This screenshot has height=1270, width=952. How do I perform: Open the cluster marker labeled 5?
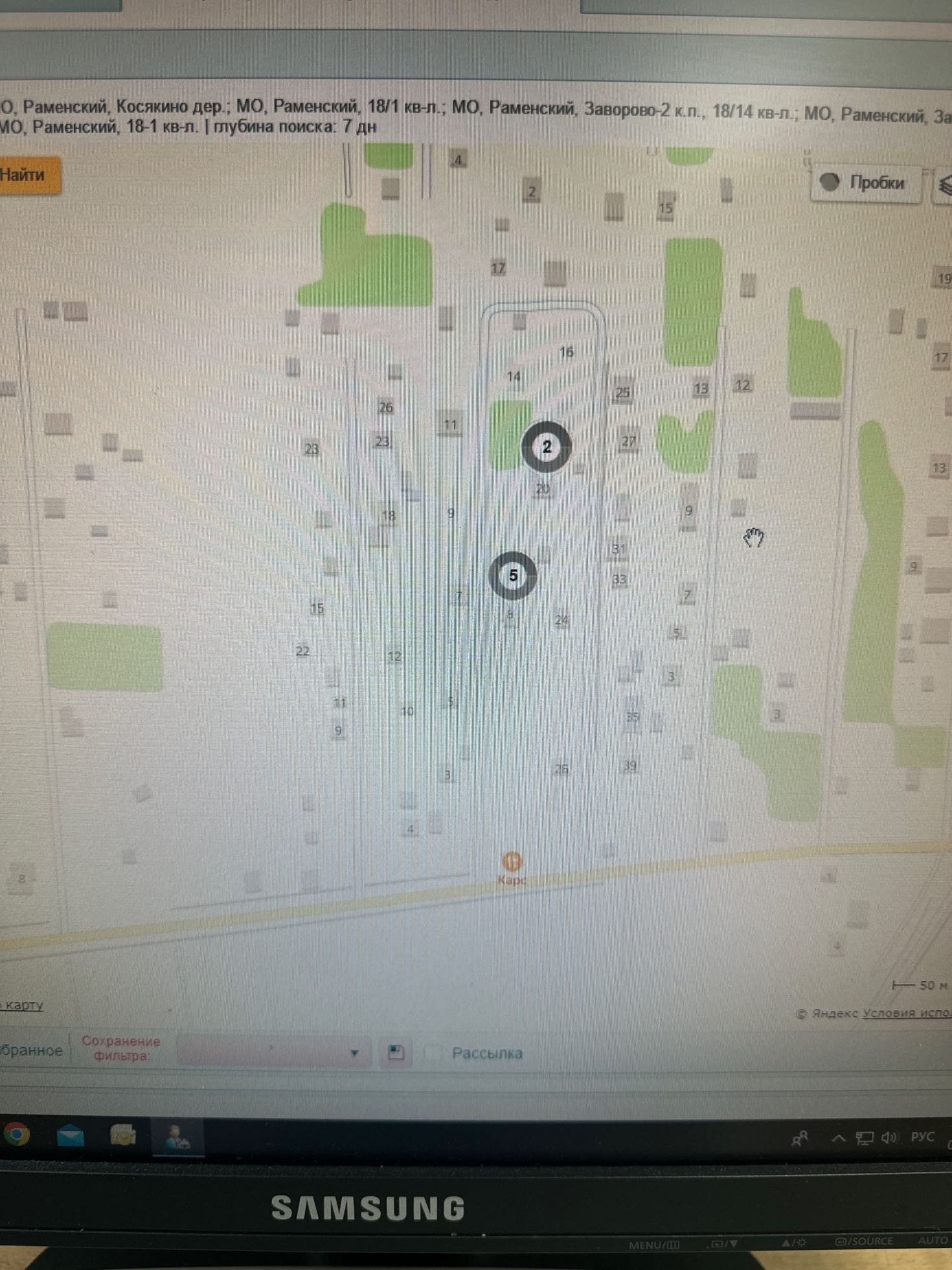point(512,575)
